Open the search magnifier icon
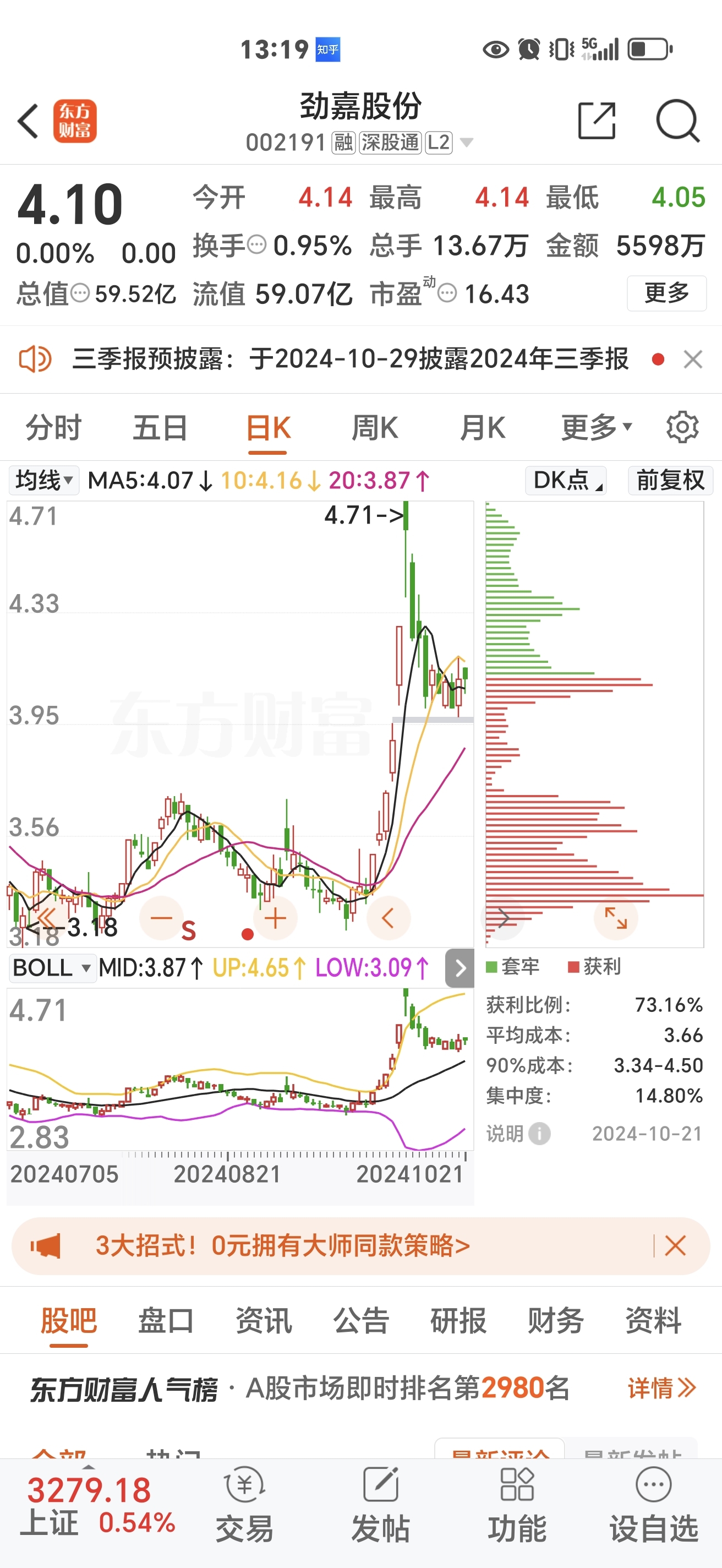722x1568 pixels. pos(677,121)
